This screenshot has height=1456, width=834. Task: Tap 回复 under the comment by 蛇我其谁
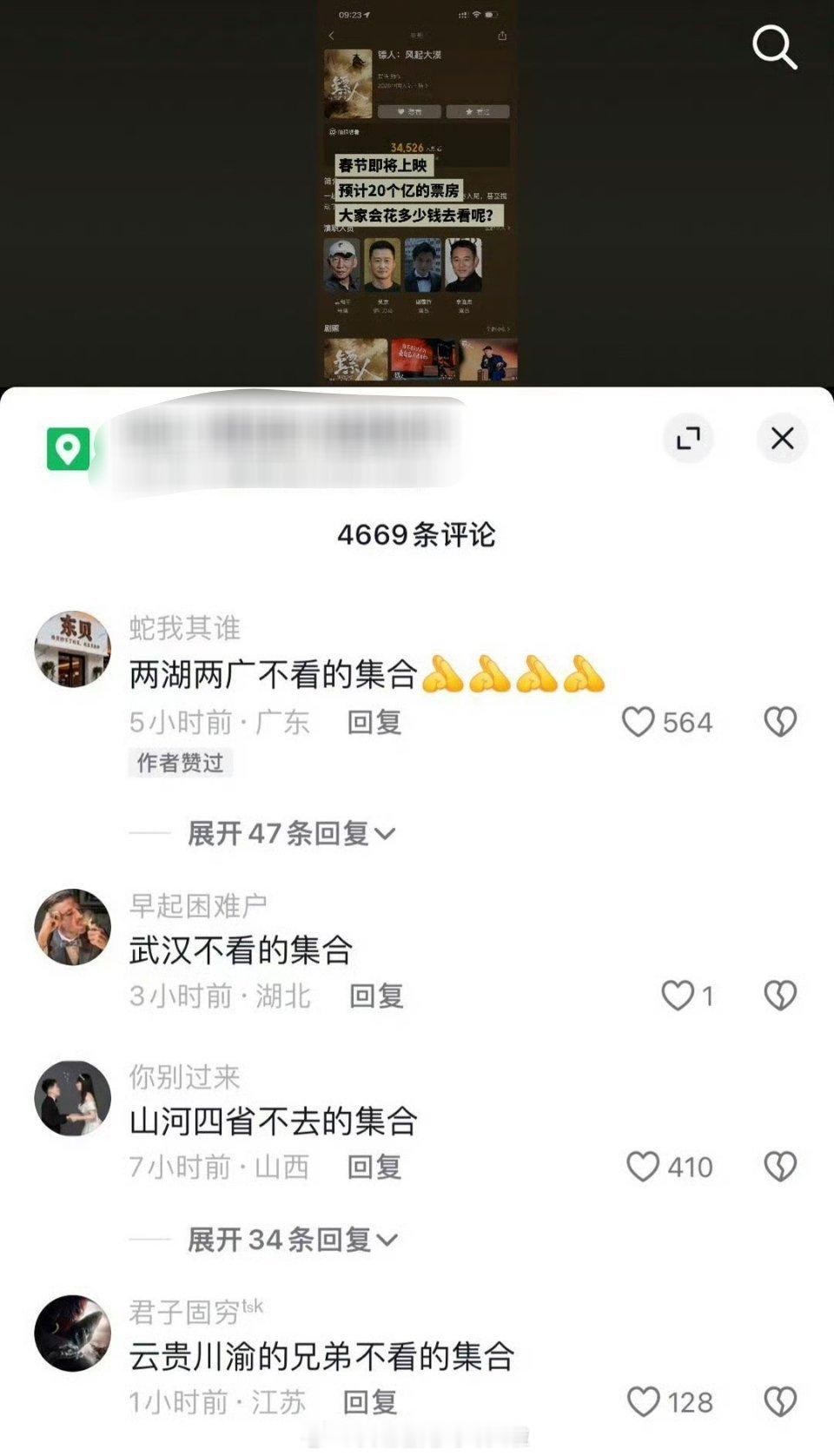pyautogui.click(x=375, y=722)
